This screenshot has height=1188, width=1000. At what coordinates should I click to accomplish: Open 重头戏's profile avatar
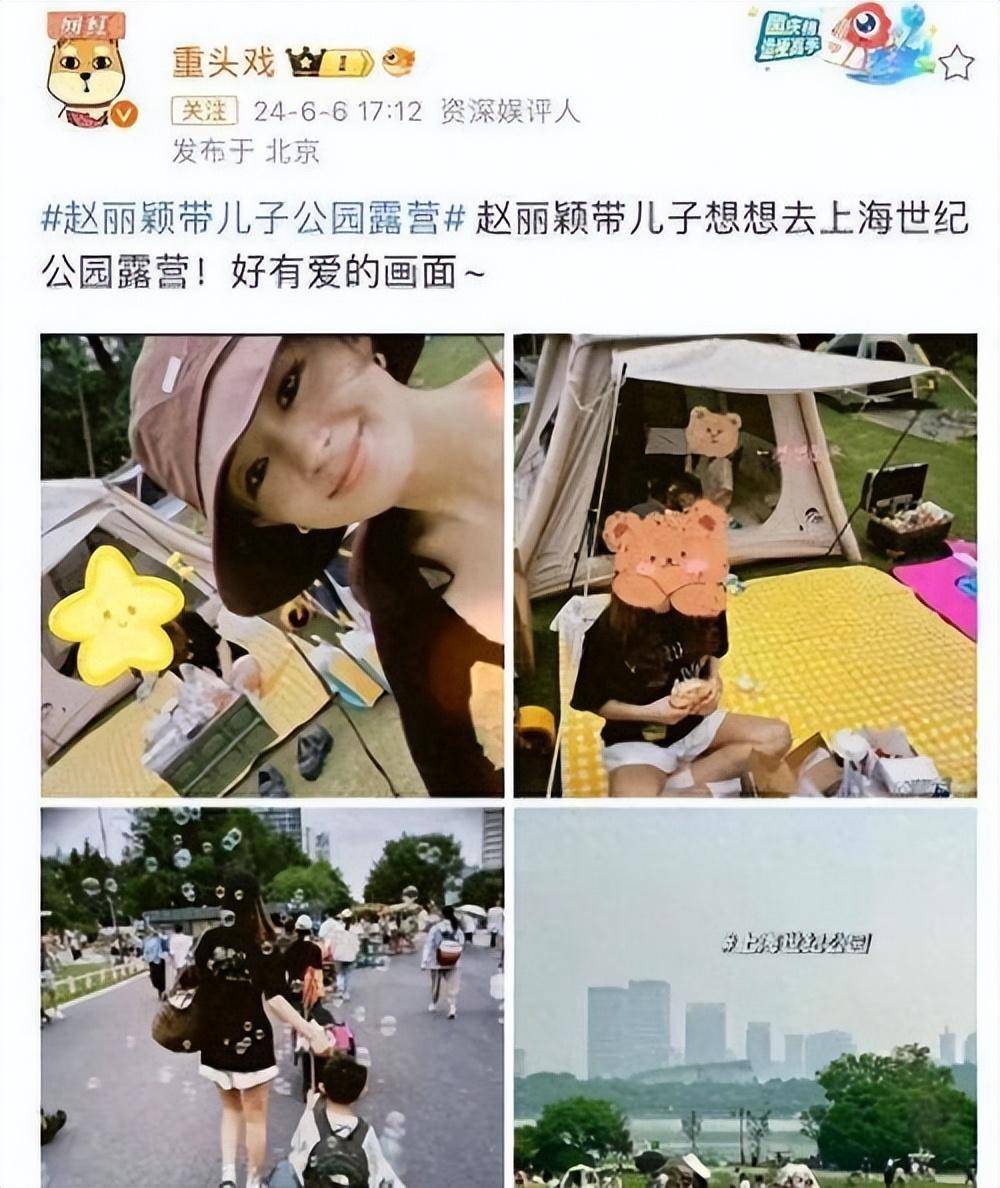click(86, 70)
